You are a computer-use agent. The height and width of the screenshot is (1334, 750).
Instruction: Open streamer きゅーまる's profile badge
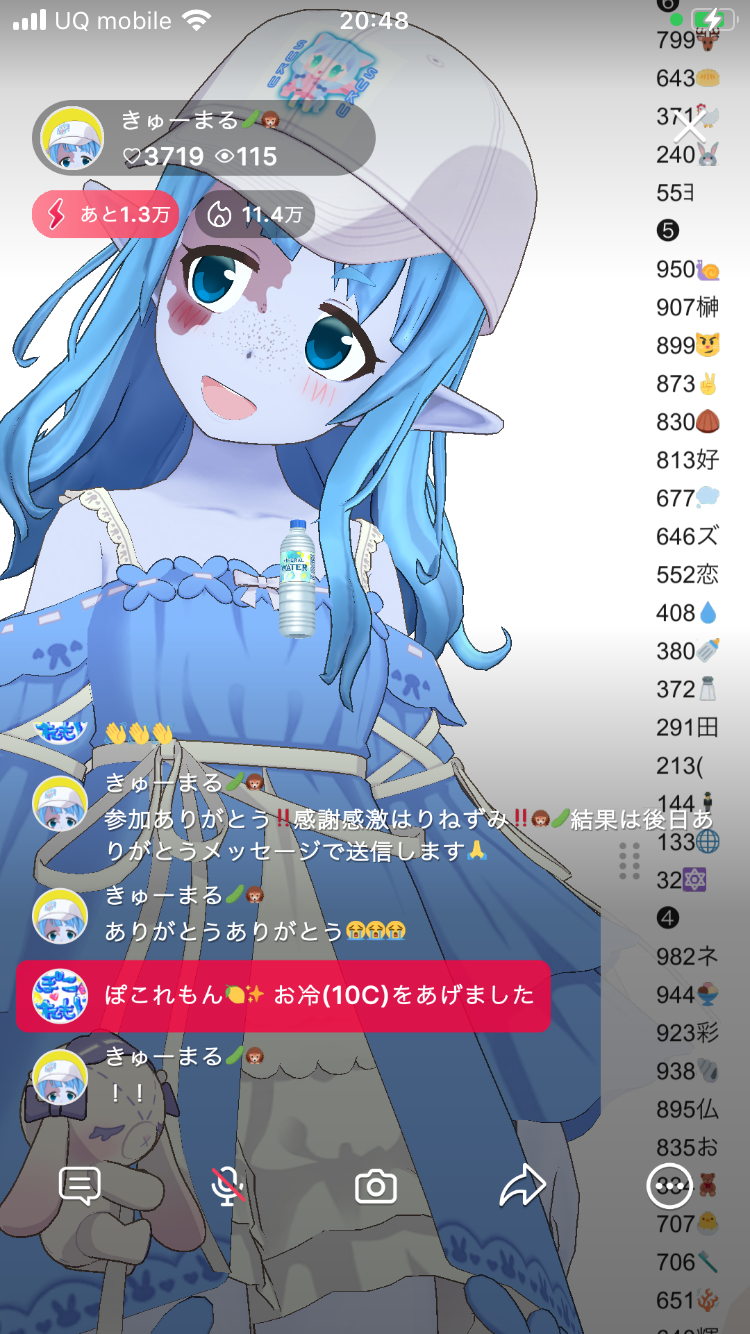tap(205, 140)
